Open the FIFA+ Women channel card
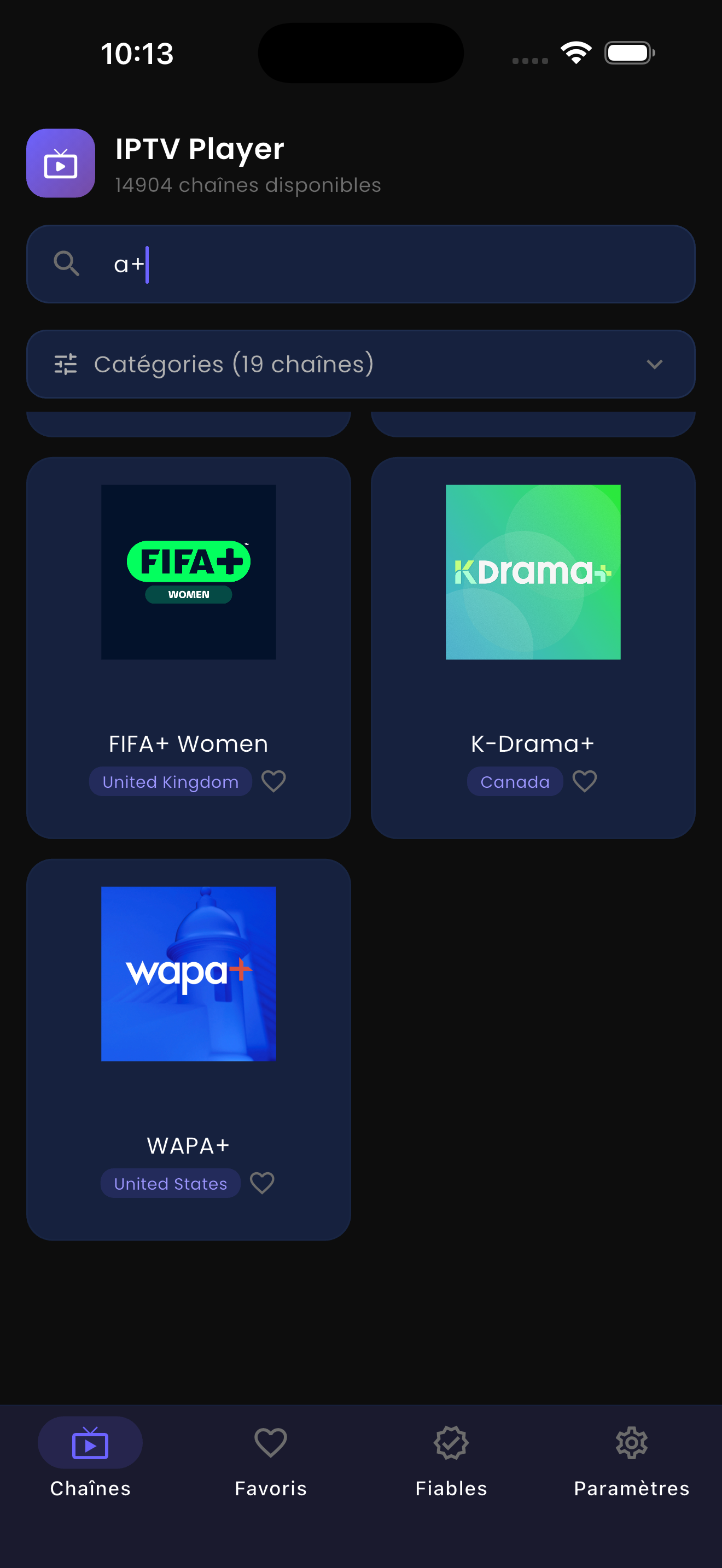 (188, 609)
